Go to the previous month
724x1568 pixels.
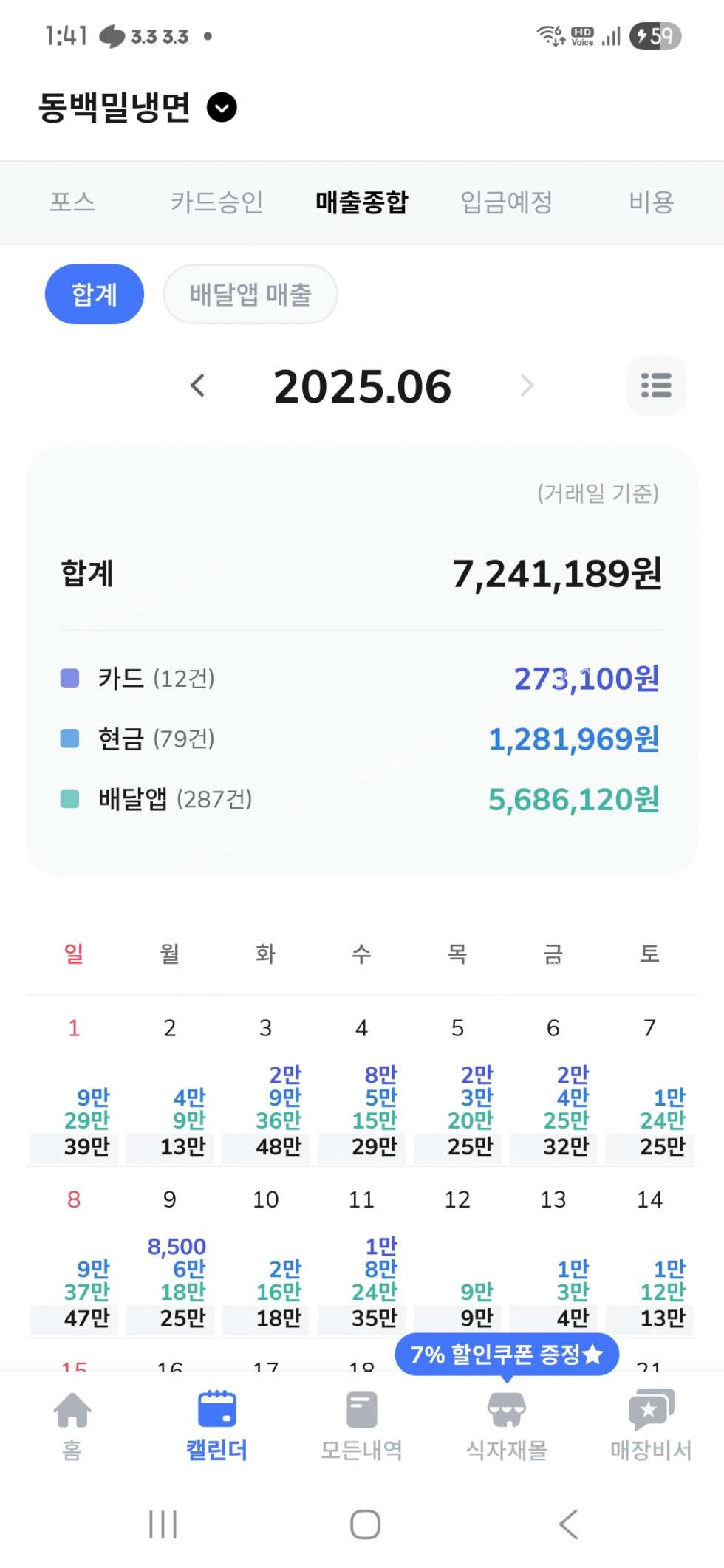(197, 386)
